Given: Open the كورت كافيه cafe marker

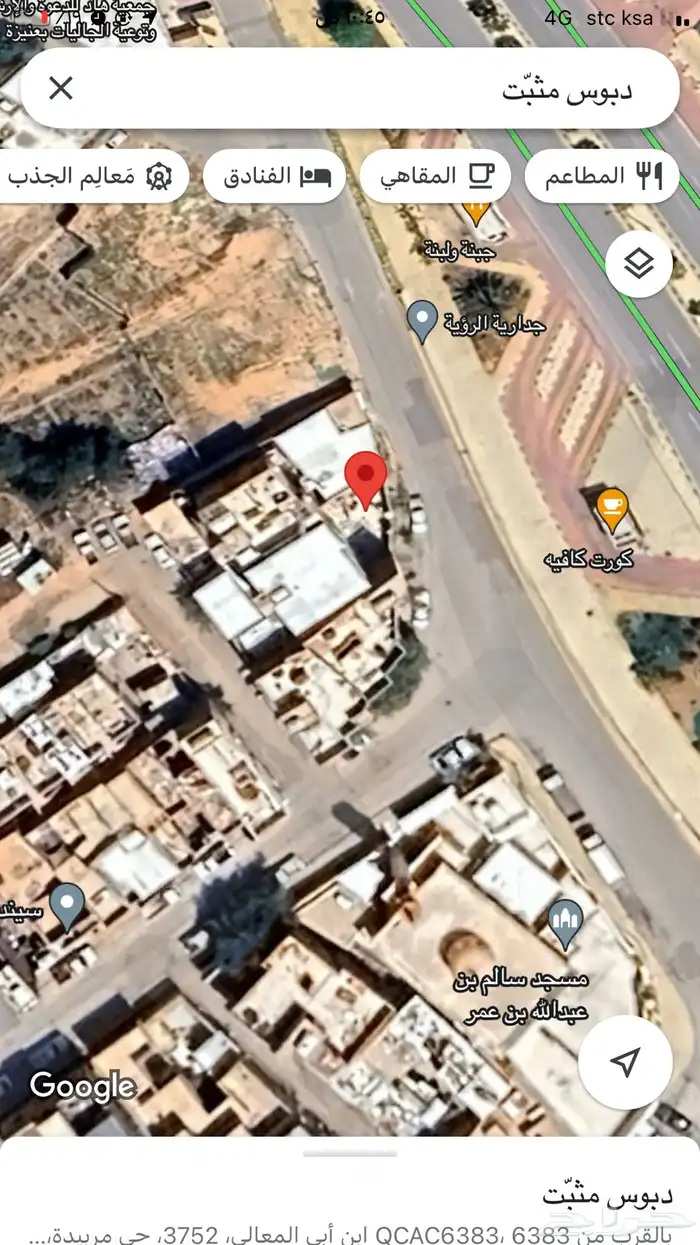Looking at the screenshot, I should point(612,508).
